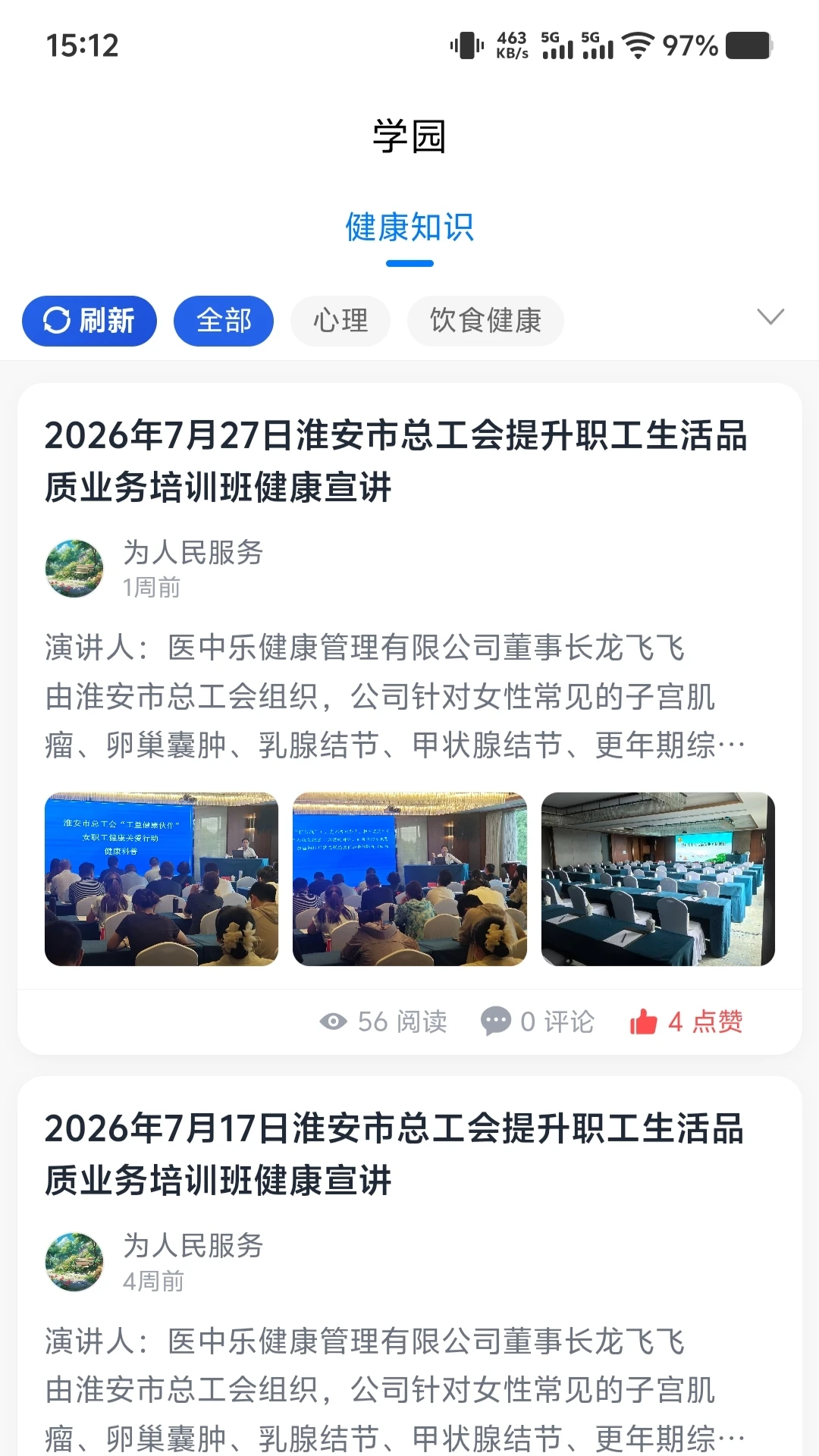View third photo showing empty conference room
This screenshot has height=1456, width=819.
[x=658, y=879]
